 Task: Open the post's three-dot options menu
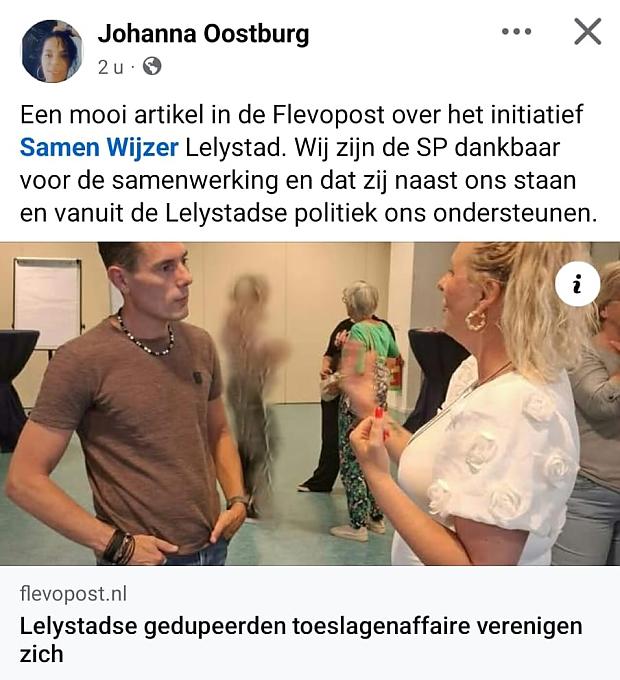(516, 32)
